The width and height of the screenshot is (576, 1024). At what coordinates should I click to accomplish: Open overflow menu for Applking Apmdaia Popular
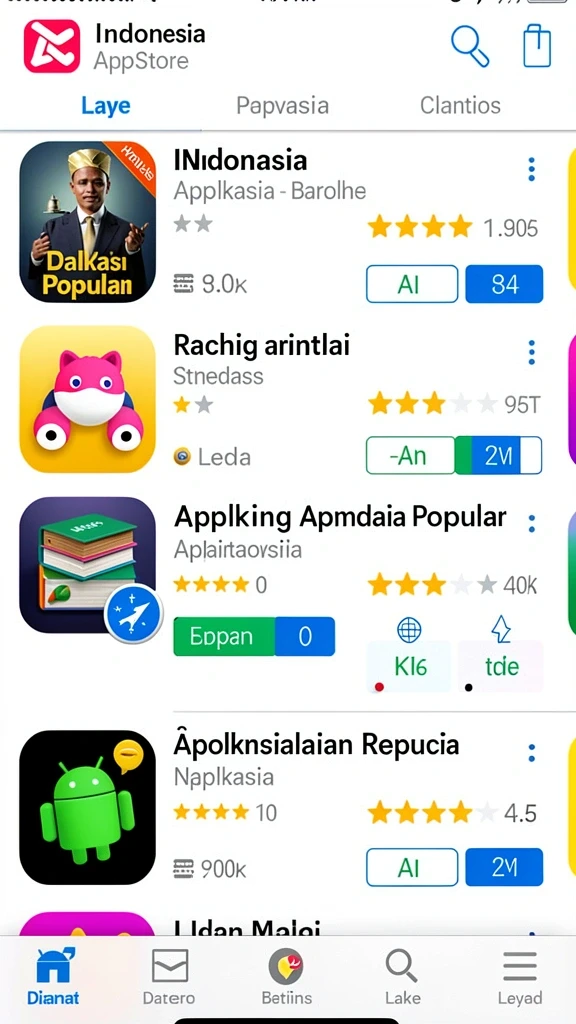[532, 524]
